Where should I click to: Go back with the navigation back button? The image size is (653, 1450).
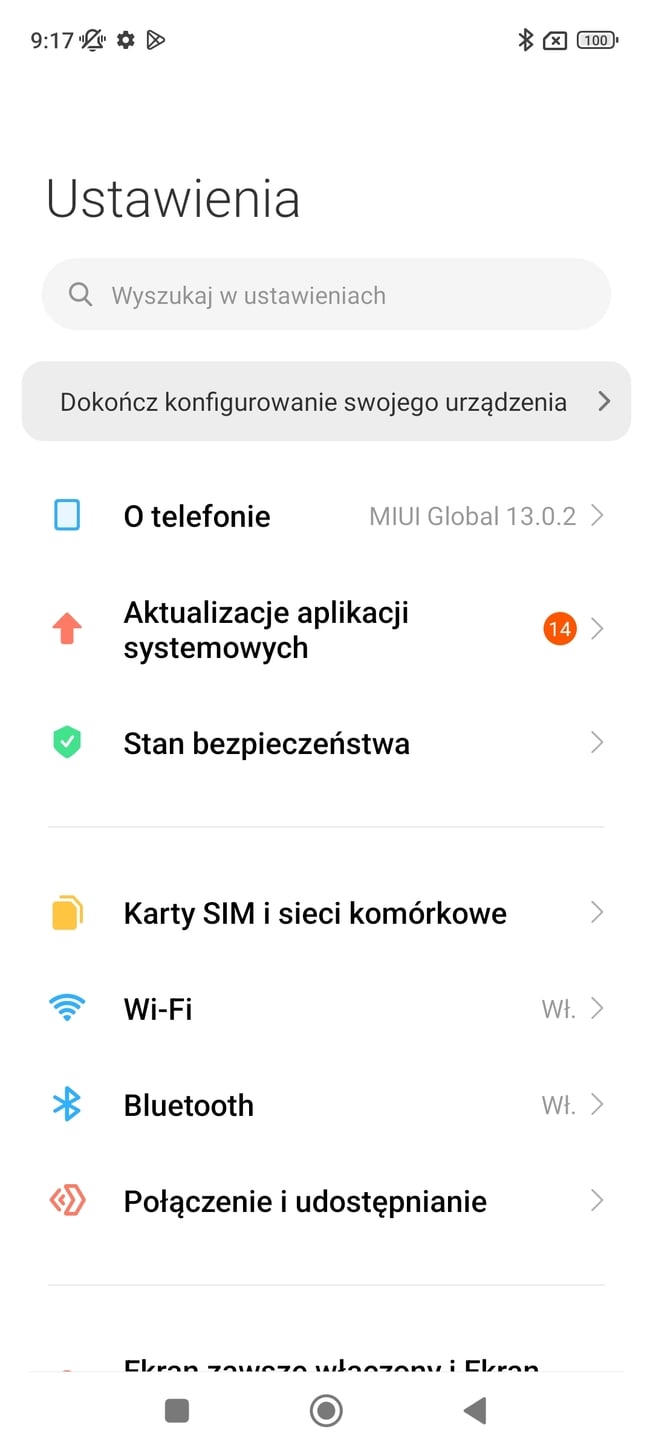(475, 1410)
